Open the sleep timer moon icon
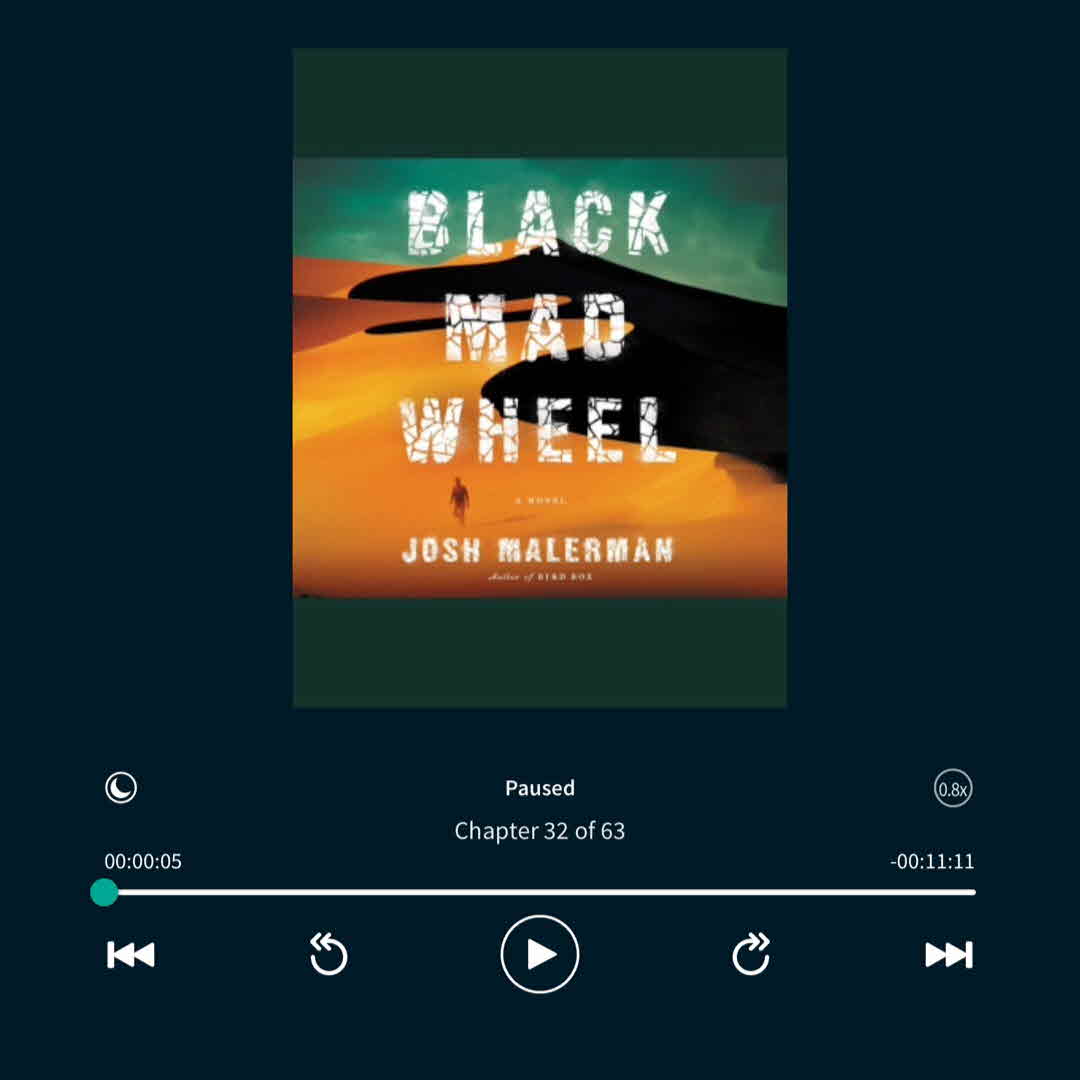1080x1080 pixels. (x=121, y=788)
